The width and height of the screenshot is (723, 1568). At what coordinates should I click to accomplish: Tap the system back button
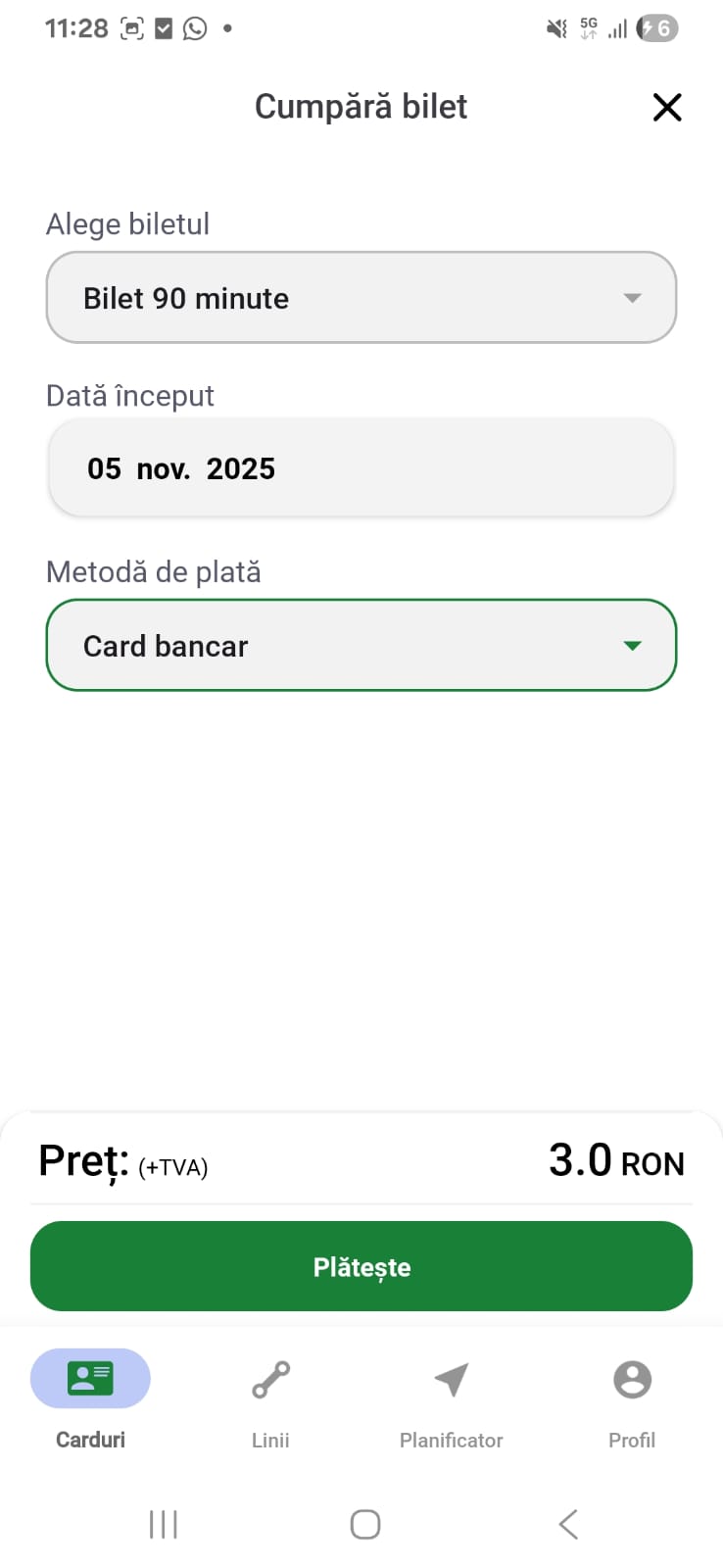click(x=568, y=1524)
